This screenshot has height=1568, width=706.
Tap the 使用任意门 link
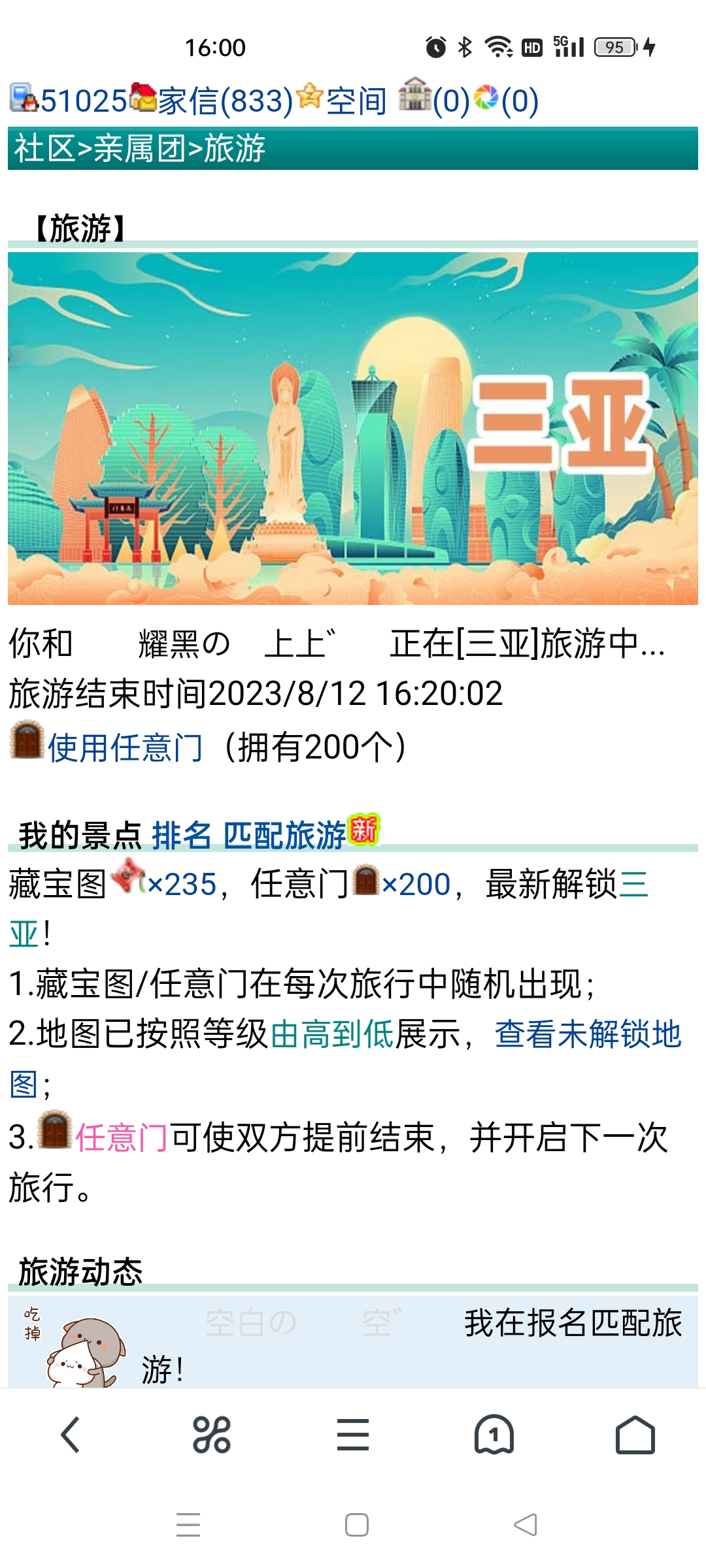click(x=125, y=747)
